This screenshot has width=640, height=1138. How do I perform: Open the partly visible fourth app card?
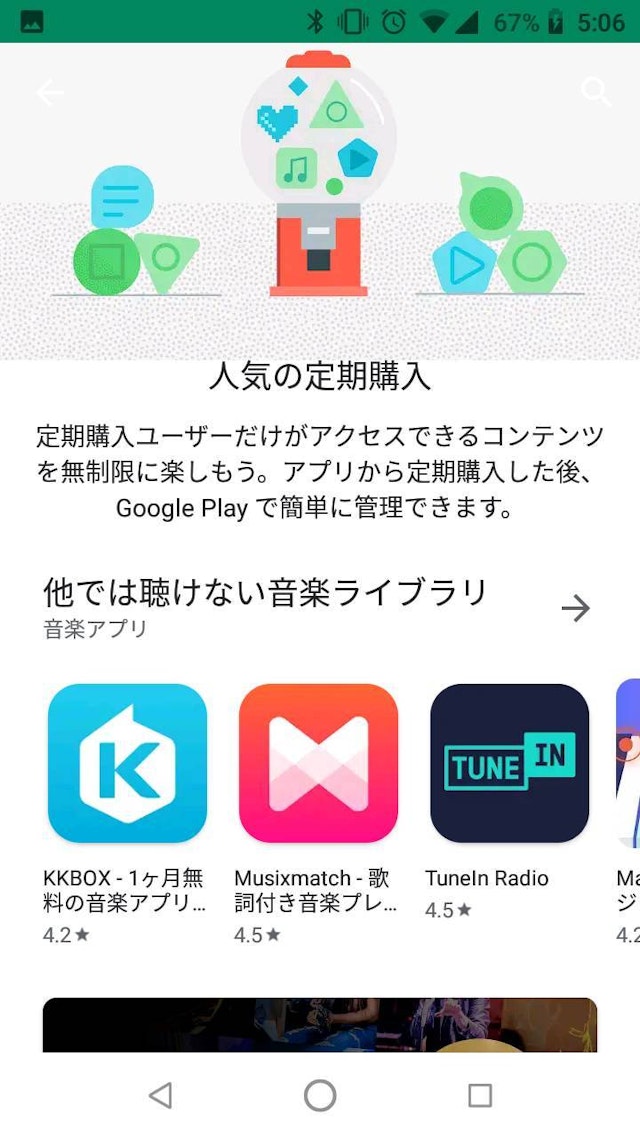pos(627,764)
